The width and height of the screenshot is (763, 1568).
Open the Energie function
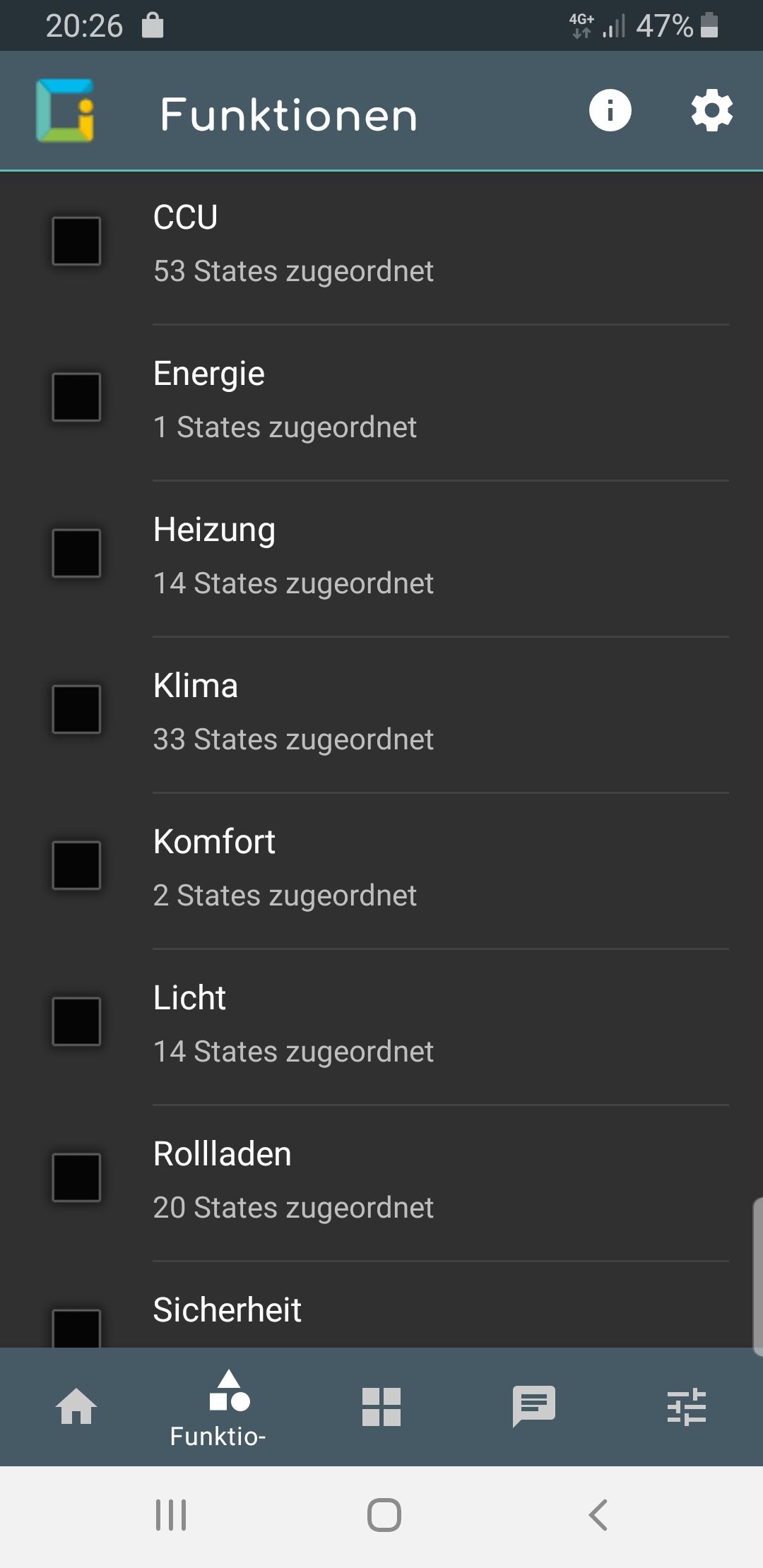pos(381,399)
